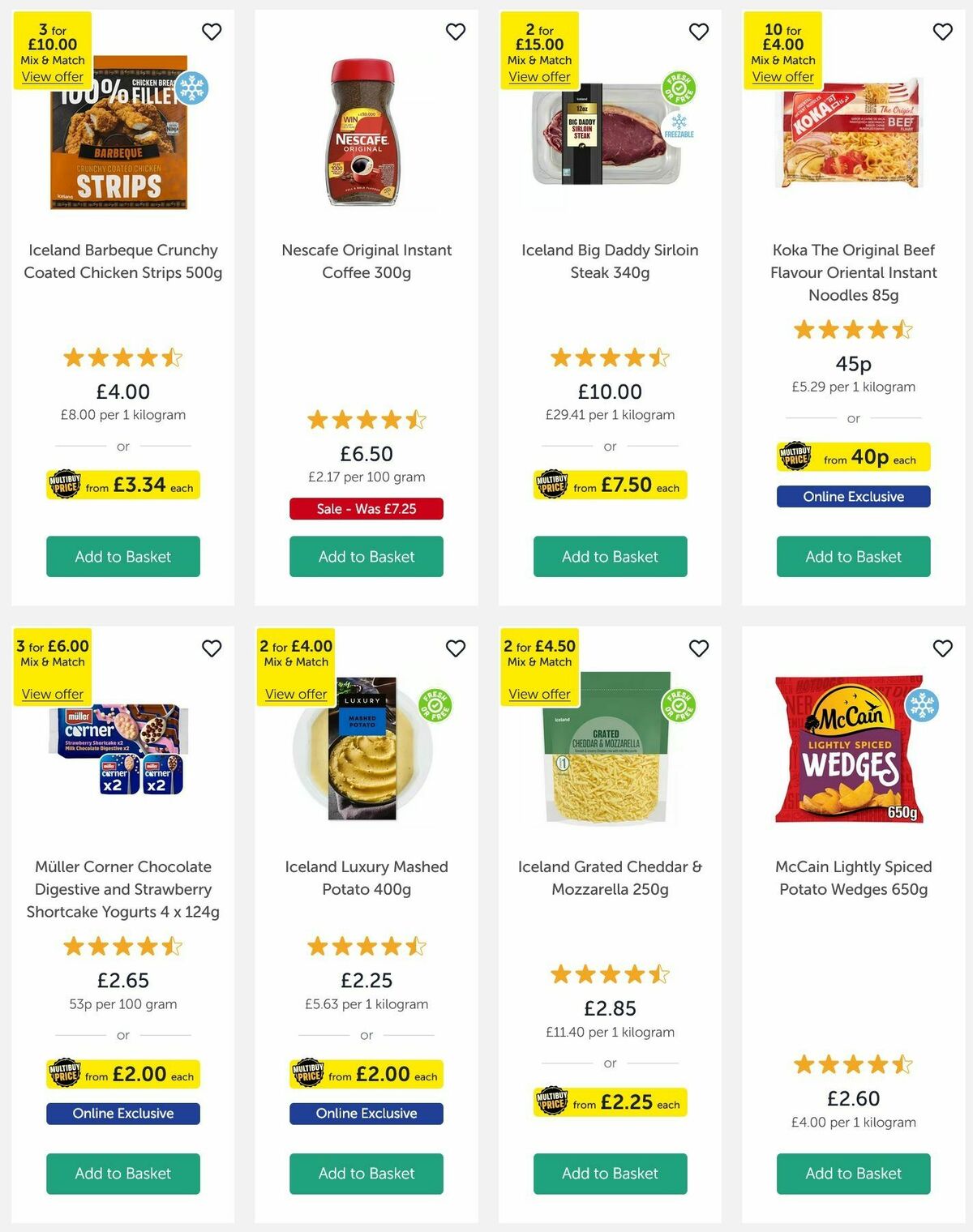The height and width of the screenshot is (1232, 973).
Task: Toggle wishlist heart on Müller Corner Yogurts
Action: tap(212, 648)
